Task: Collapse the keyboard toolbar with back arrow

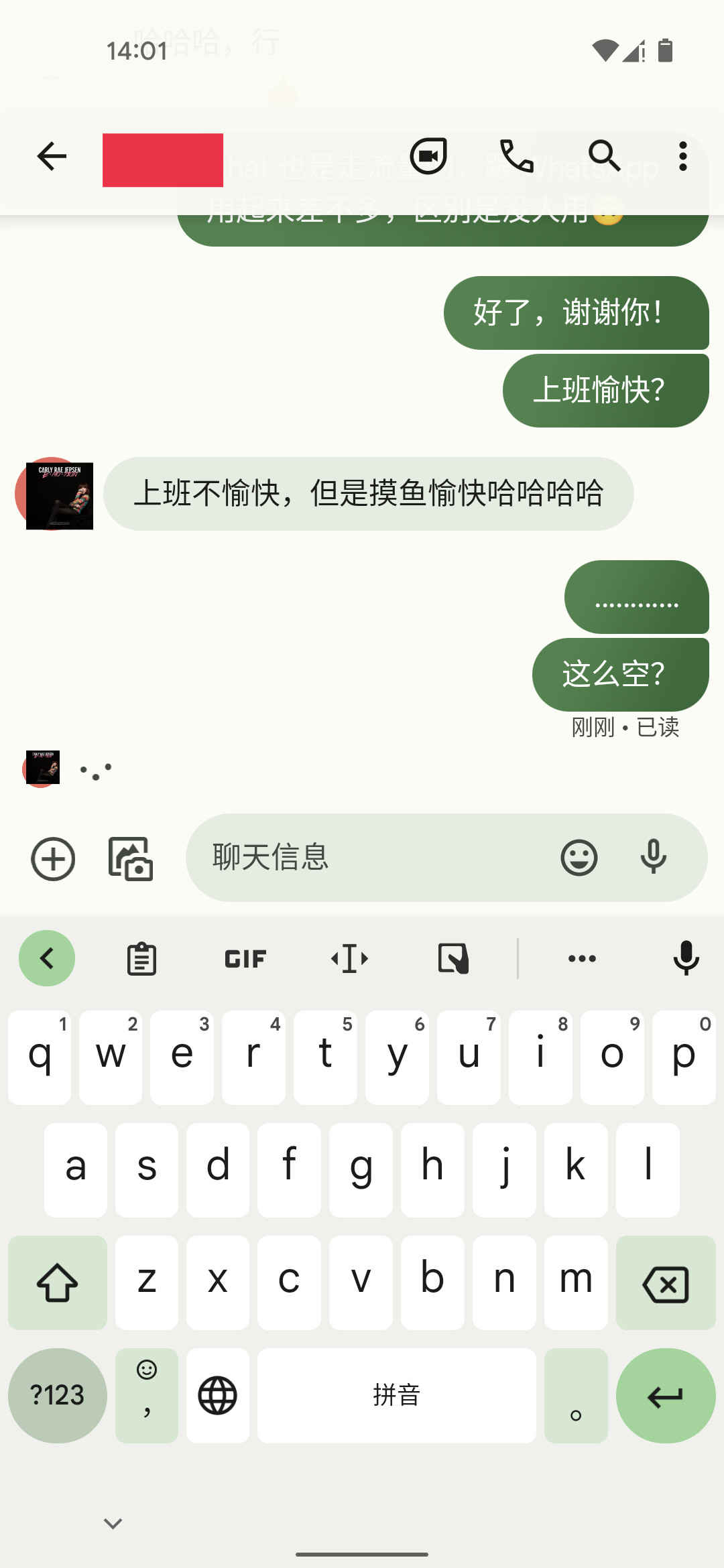Action: (47, 958)
